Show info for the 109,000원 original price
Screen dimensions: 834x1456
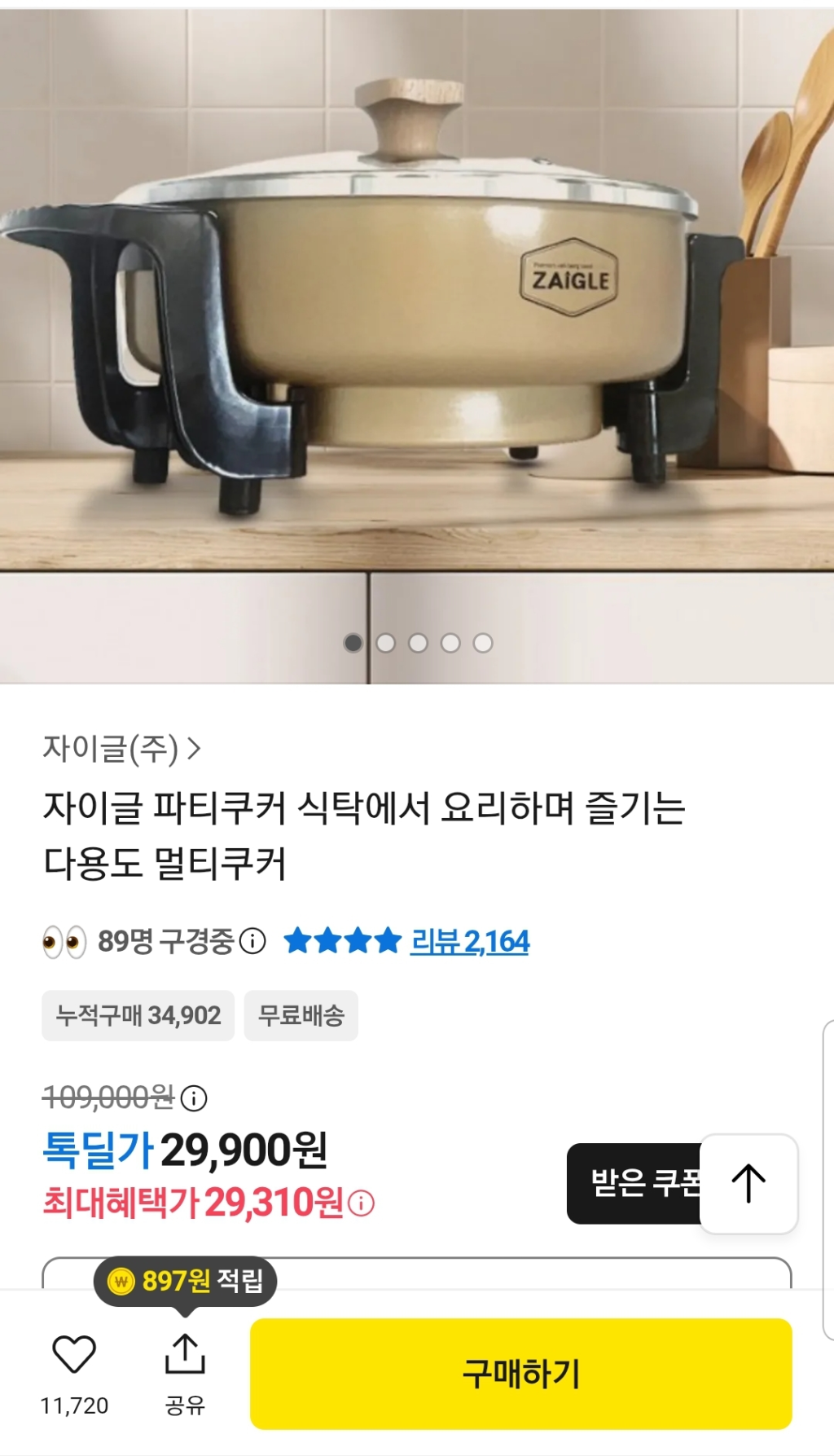click(194, 1098)
